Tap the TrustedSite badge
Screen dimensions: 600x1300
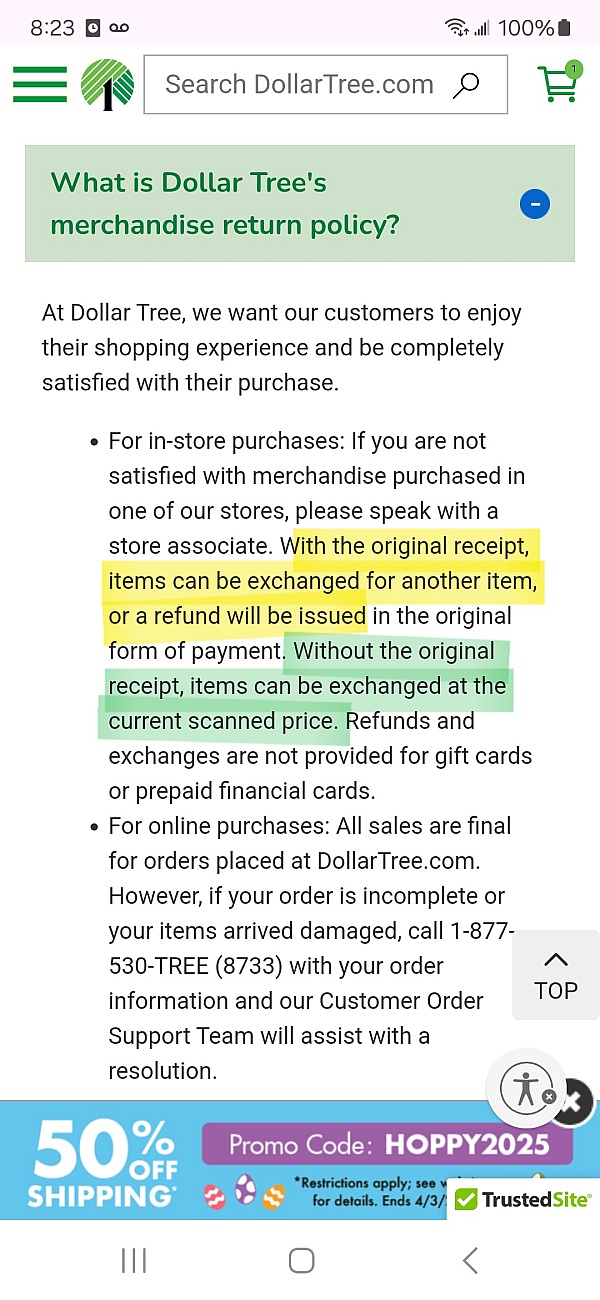pyautogui.click(x=522, y=1199)
